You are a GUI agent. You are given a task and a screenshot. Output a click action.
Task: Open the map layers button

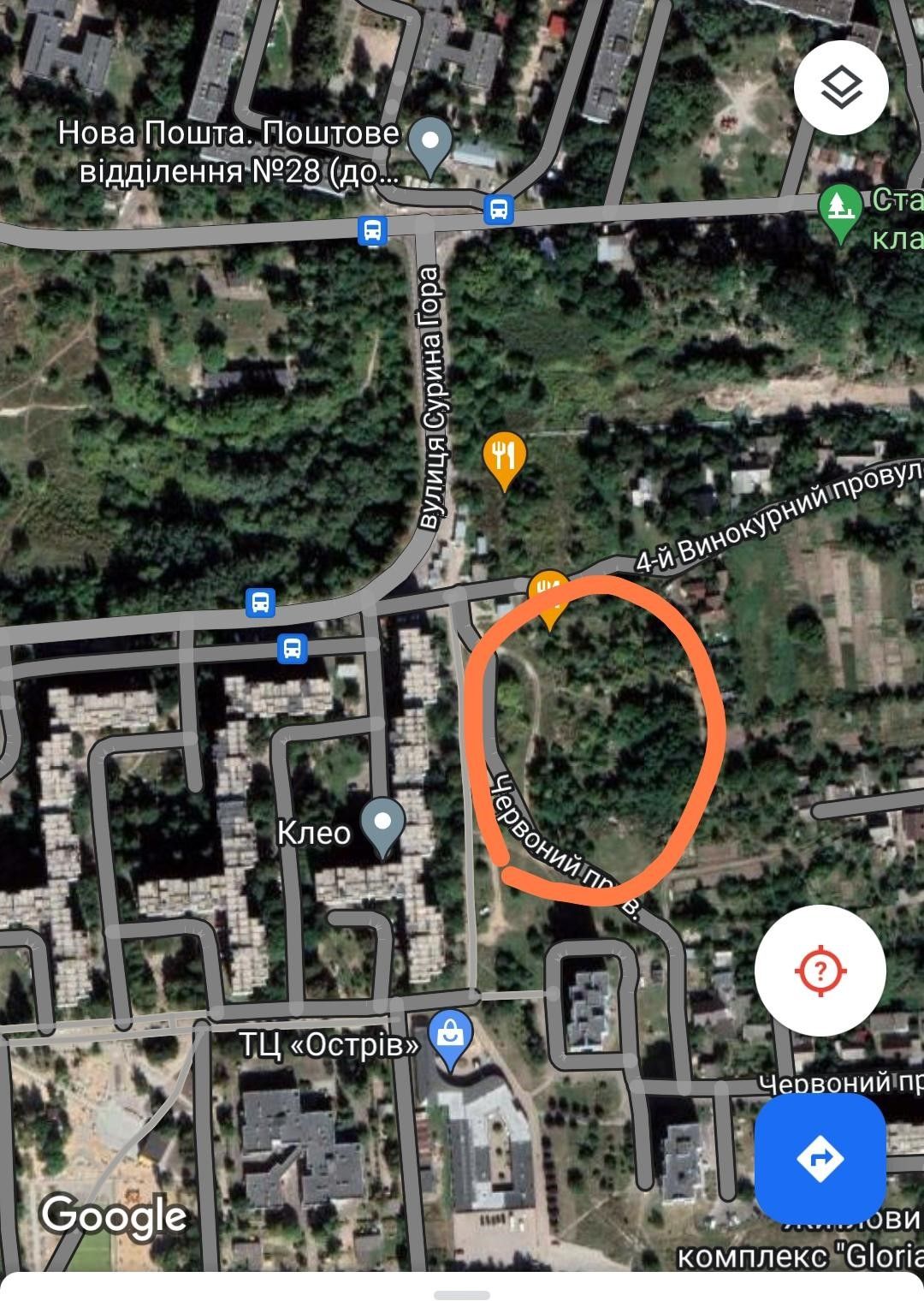(841, 87)
